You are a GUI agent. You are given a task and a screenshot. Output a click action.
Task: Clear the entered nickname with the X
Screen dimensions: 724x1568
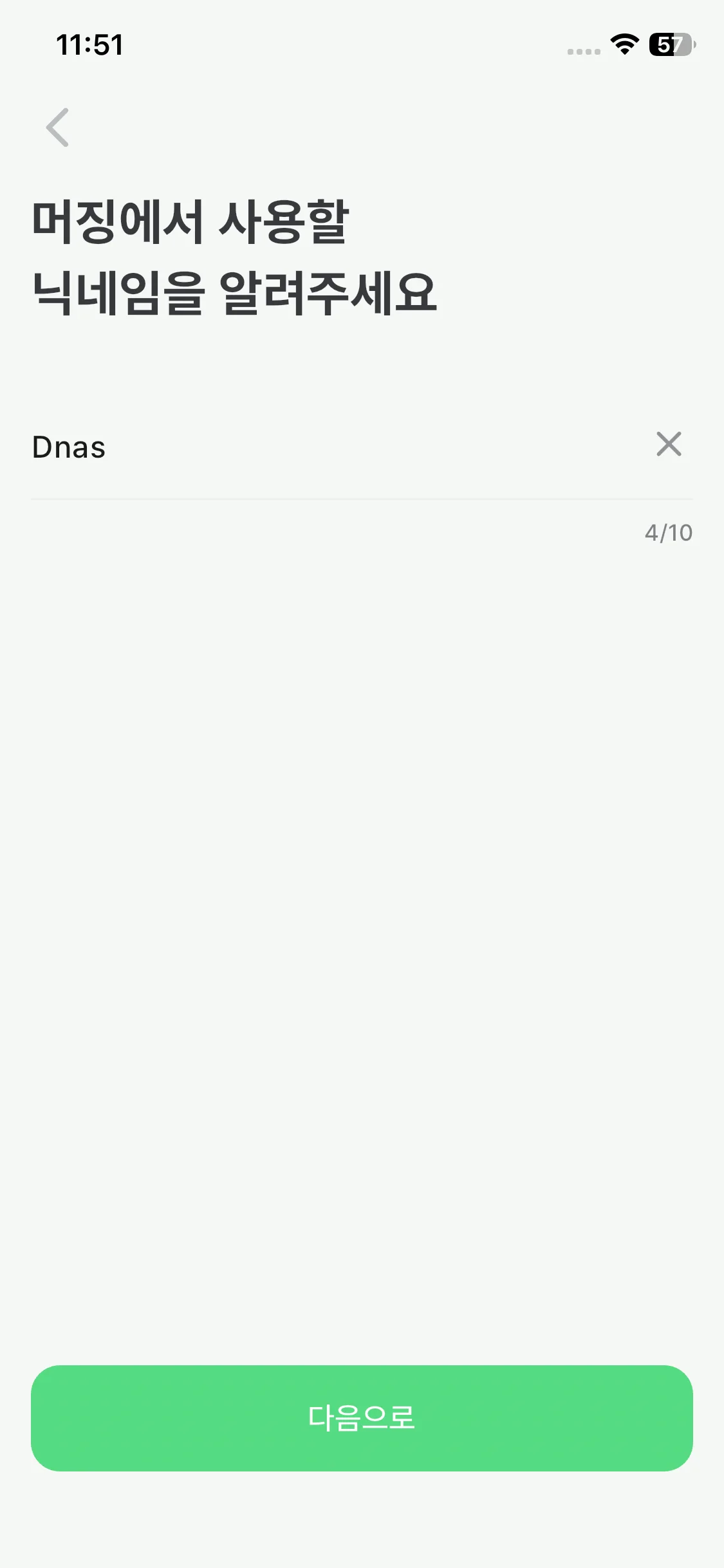tap(669, 444)
